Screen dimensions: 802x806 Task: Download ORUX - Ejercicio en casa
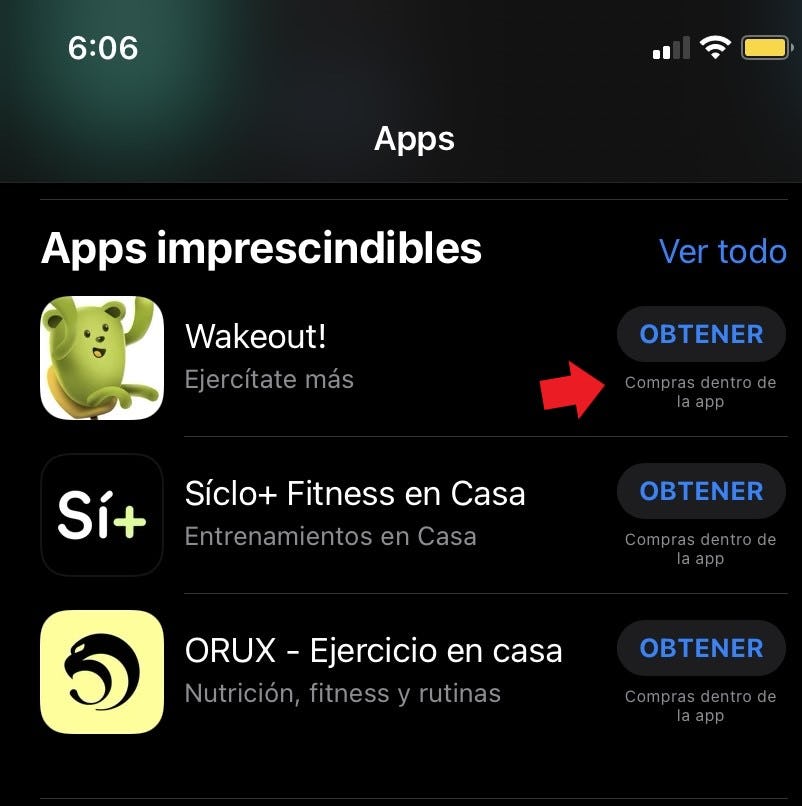coord(701,648)
